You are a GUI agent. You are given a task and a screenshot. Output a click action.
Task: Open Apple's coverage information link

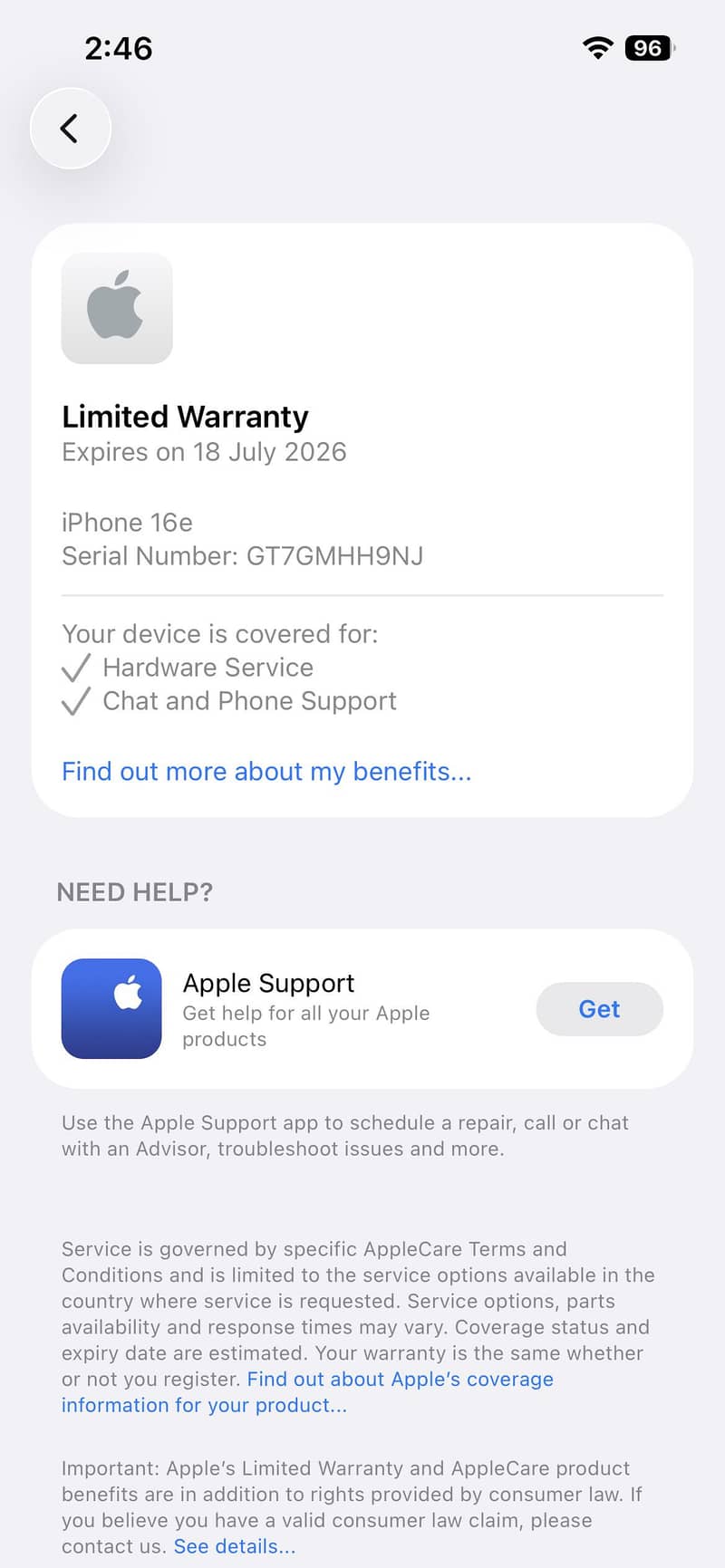point(399,1380)
